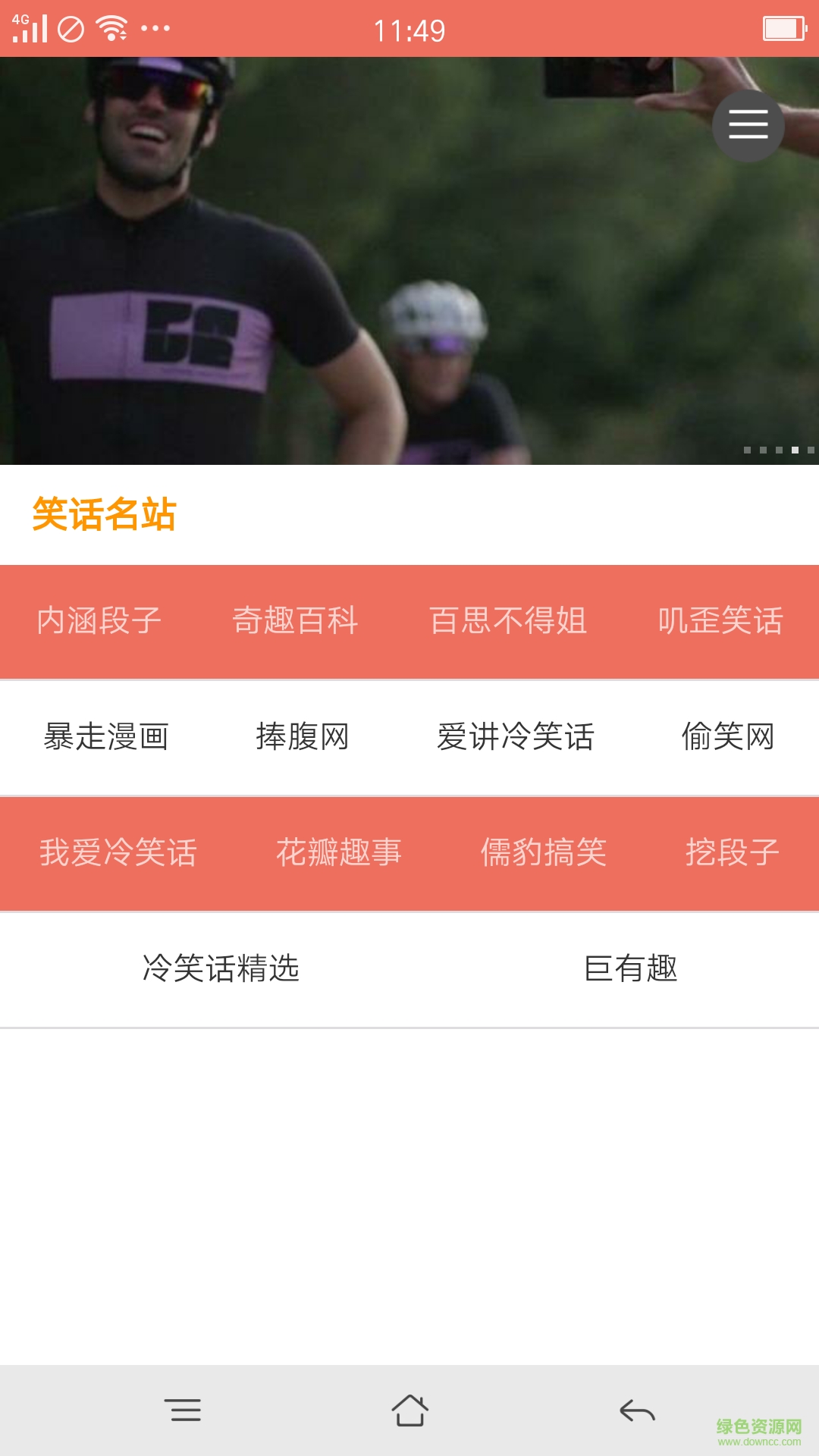
Task: Open the hamburger menu button
Action: [748, 125]
